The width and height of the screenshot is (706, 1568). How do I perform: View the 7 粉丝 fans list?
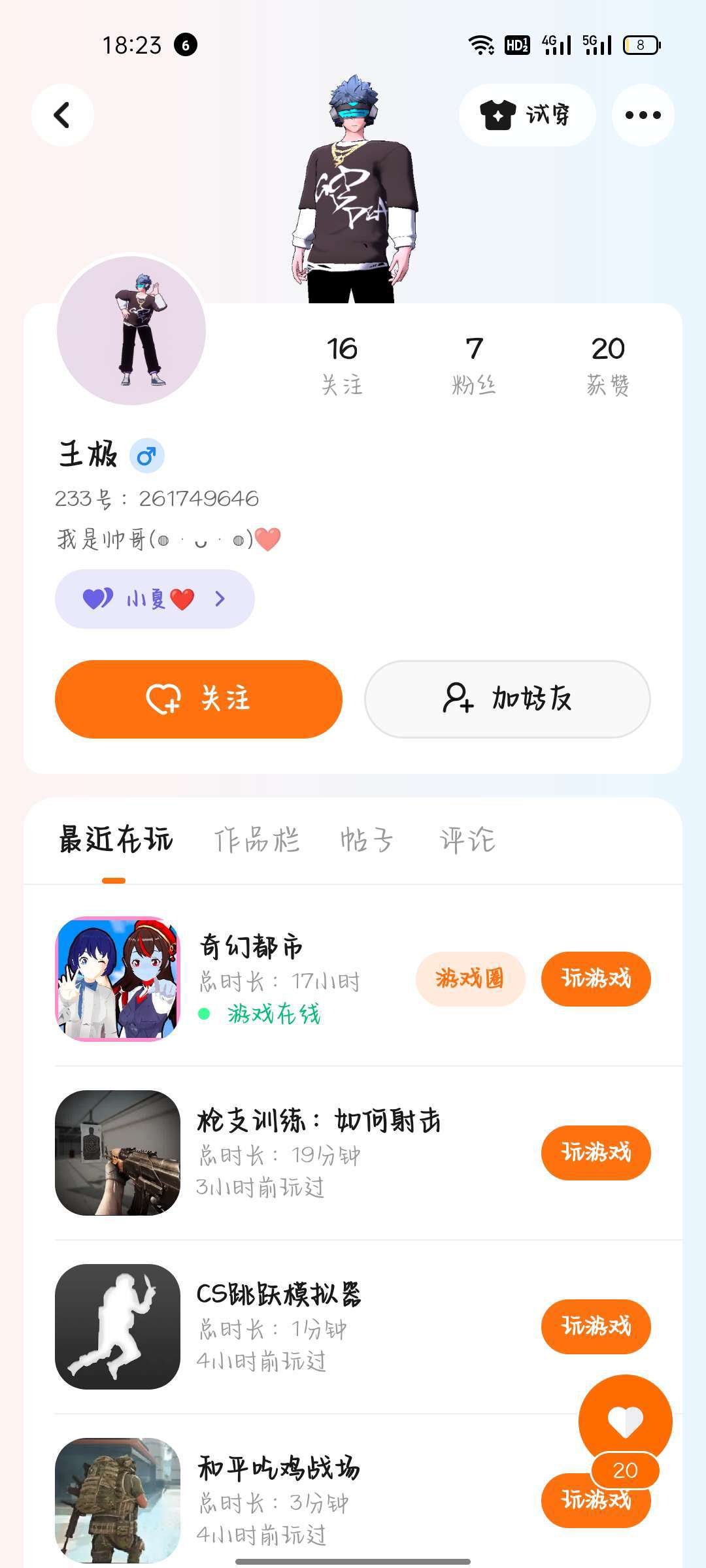(474, 365)
